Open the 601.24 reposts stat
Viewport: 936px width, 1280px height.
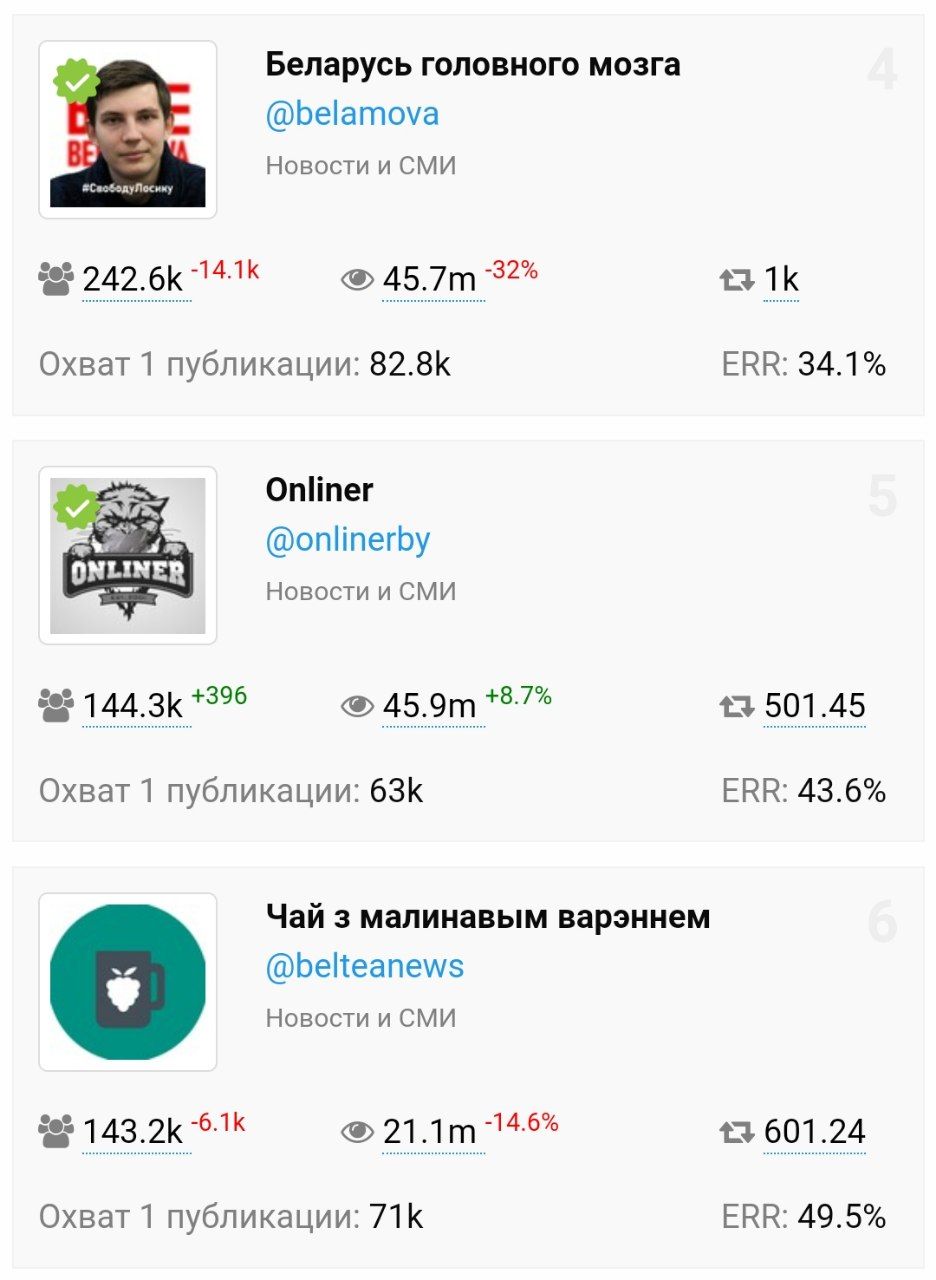(x=814, y=1132)
